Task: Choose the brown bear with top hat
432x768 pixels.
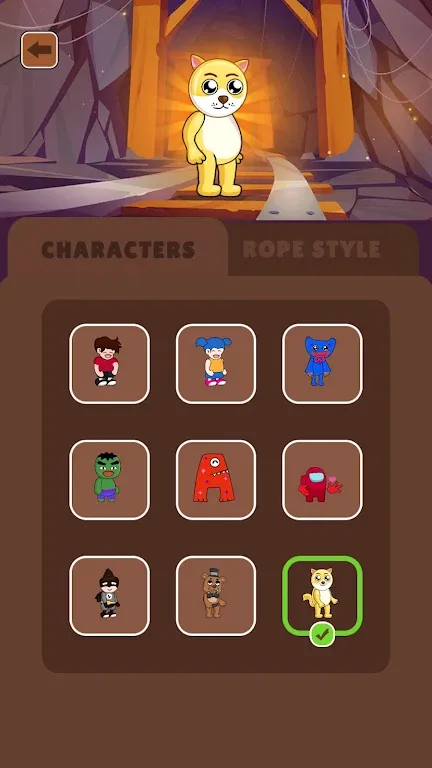Action: tap(216, 596)
